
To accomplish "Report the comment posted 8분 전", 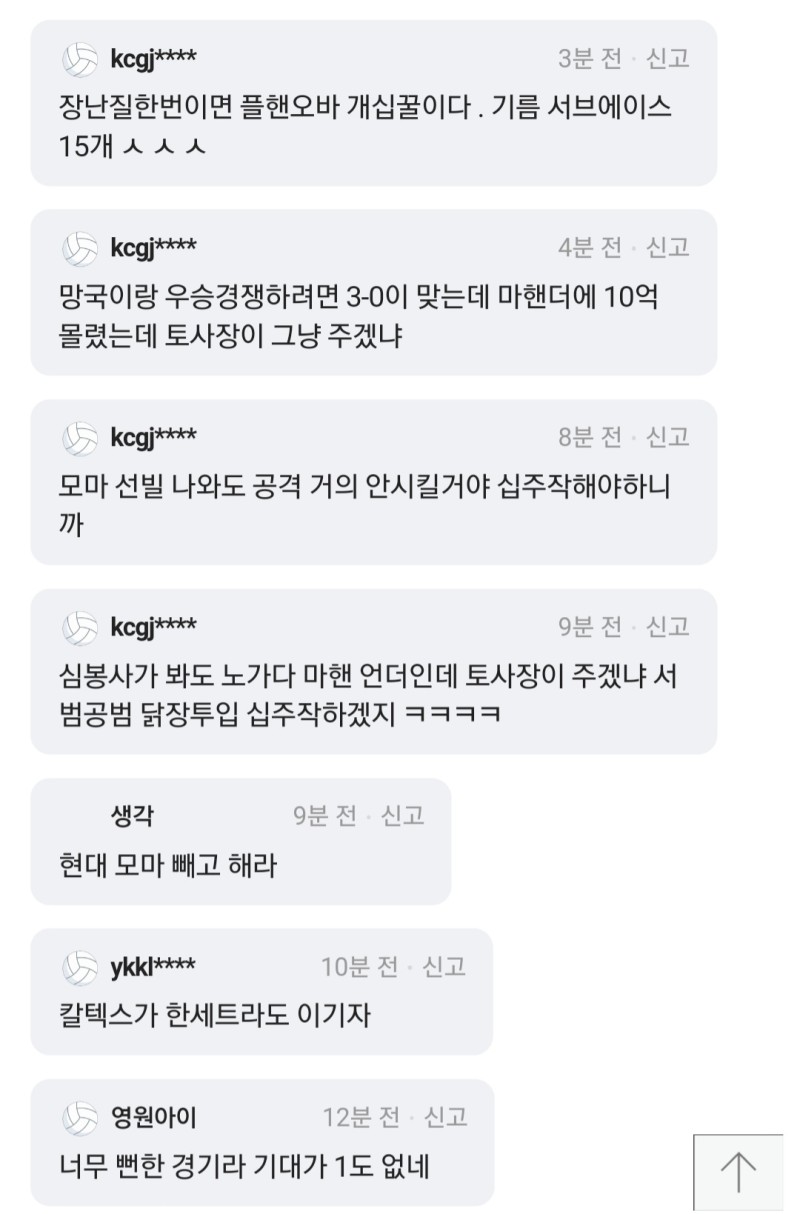I will click(668, 437).
